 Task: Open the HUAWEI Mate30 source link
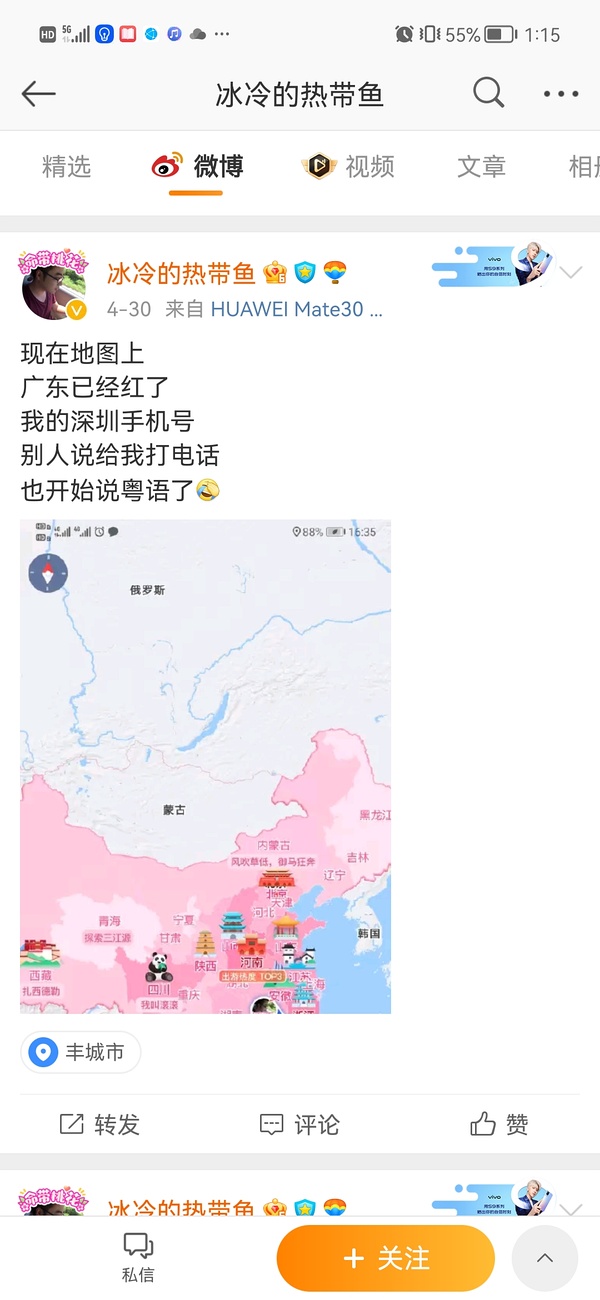[296, 310]
